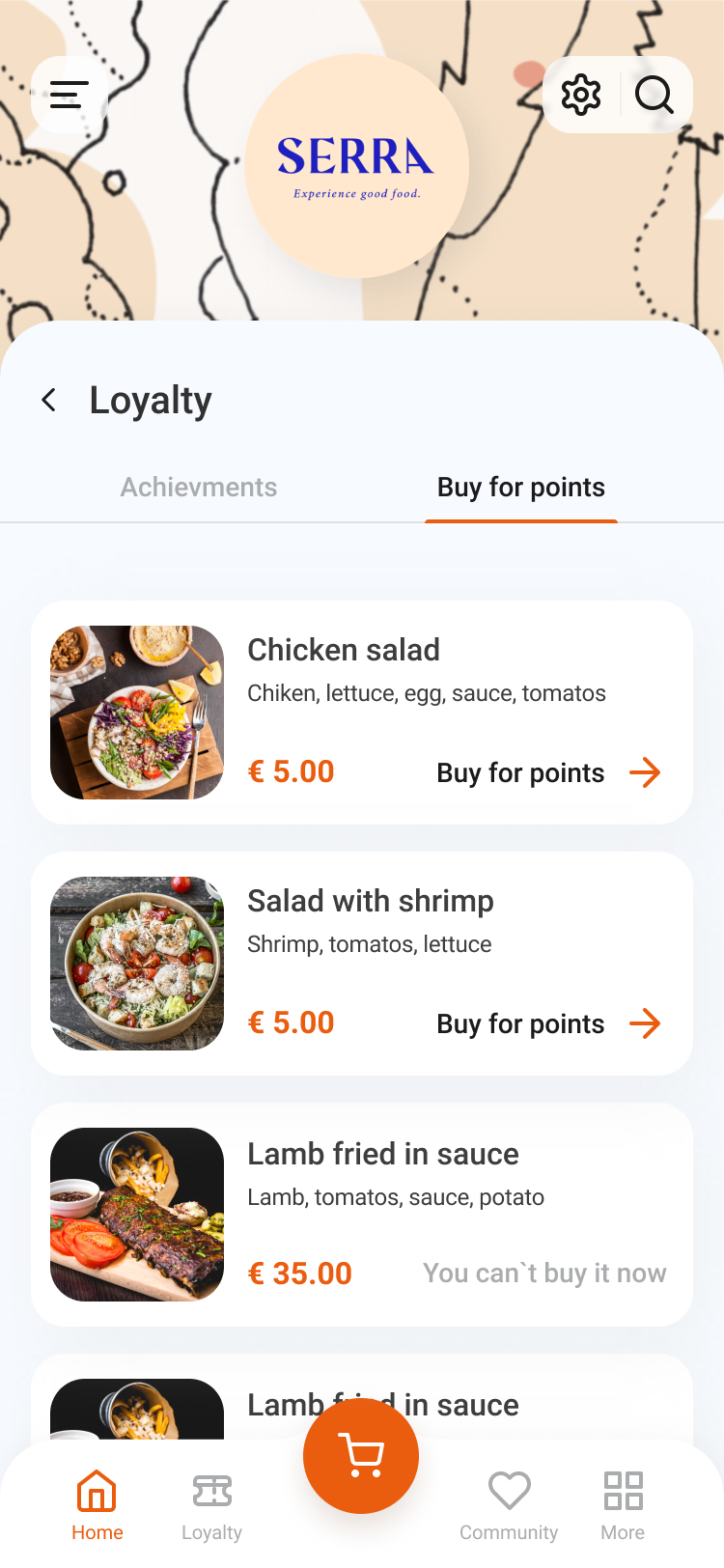Tap the back chevron next to Loyalty
Viewport: 724px width, 1568px height.
tap(48, 400)
